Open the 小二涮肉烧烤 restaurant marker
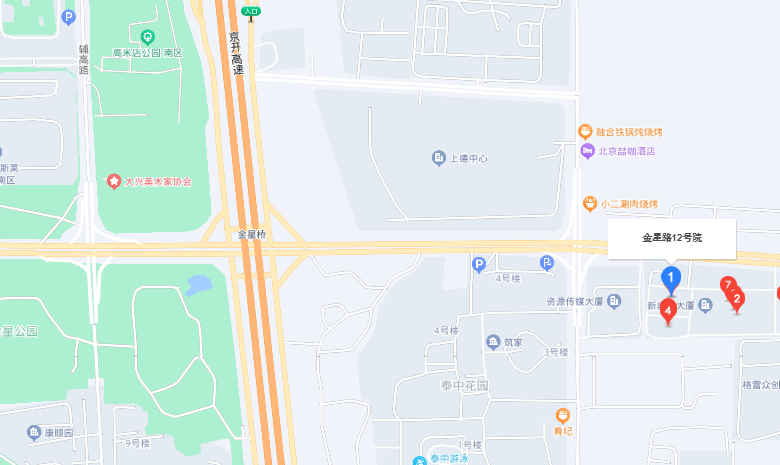This screenshot has width=780, height=465. [x=590, y=204]
